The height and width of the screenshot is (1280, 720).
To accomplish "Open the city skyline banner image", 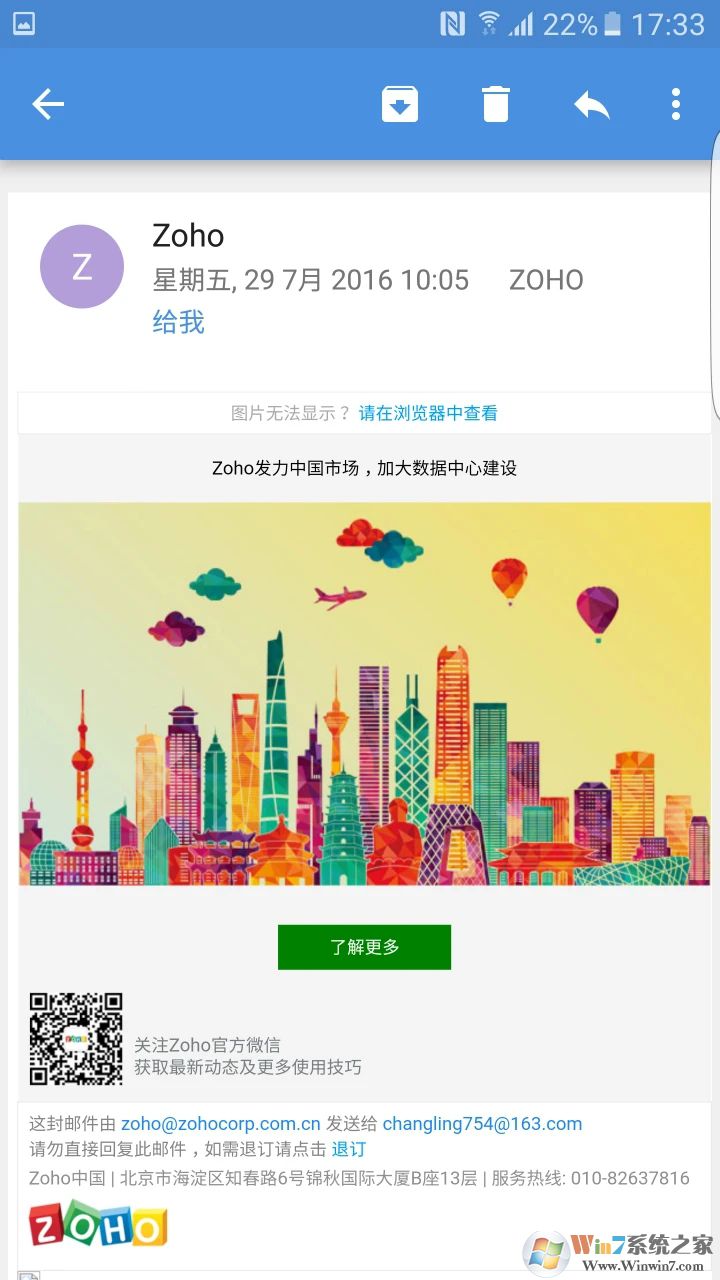I will coord(364,694).
